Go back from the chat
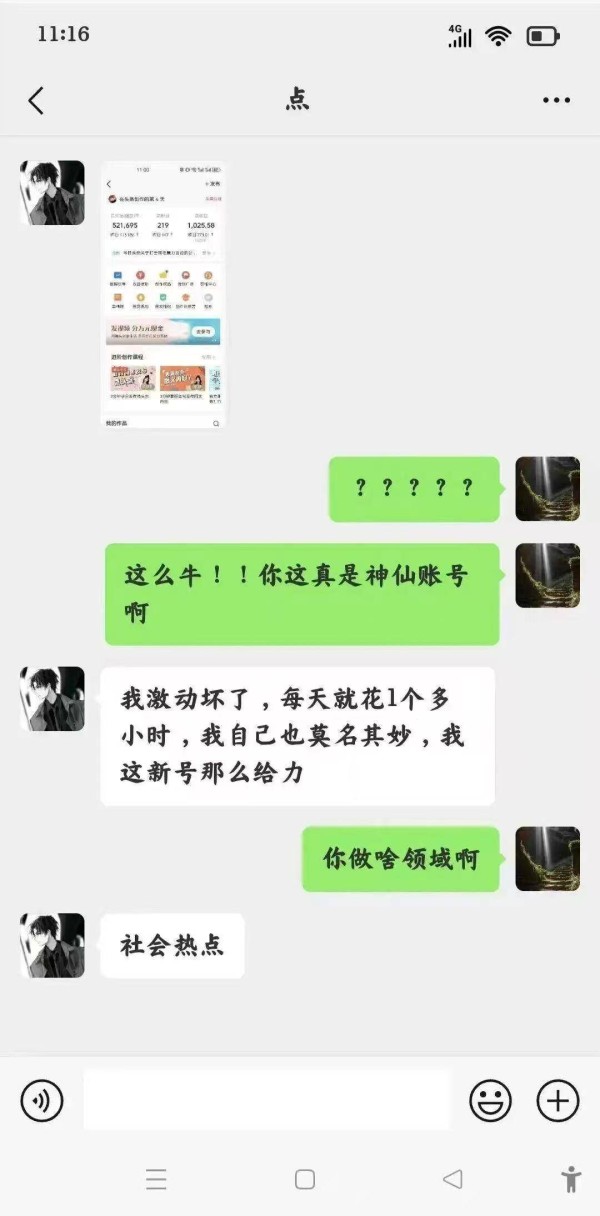 36,100
